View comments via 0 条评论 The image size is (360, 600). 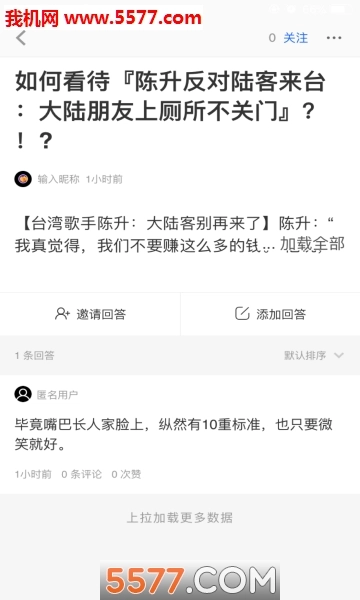[82, 474]
